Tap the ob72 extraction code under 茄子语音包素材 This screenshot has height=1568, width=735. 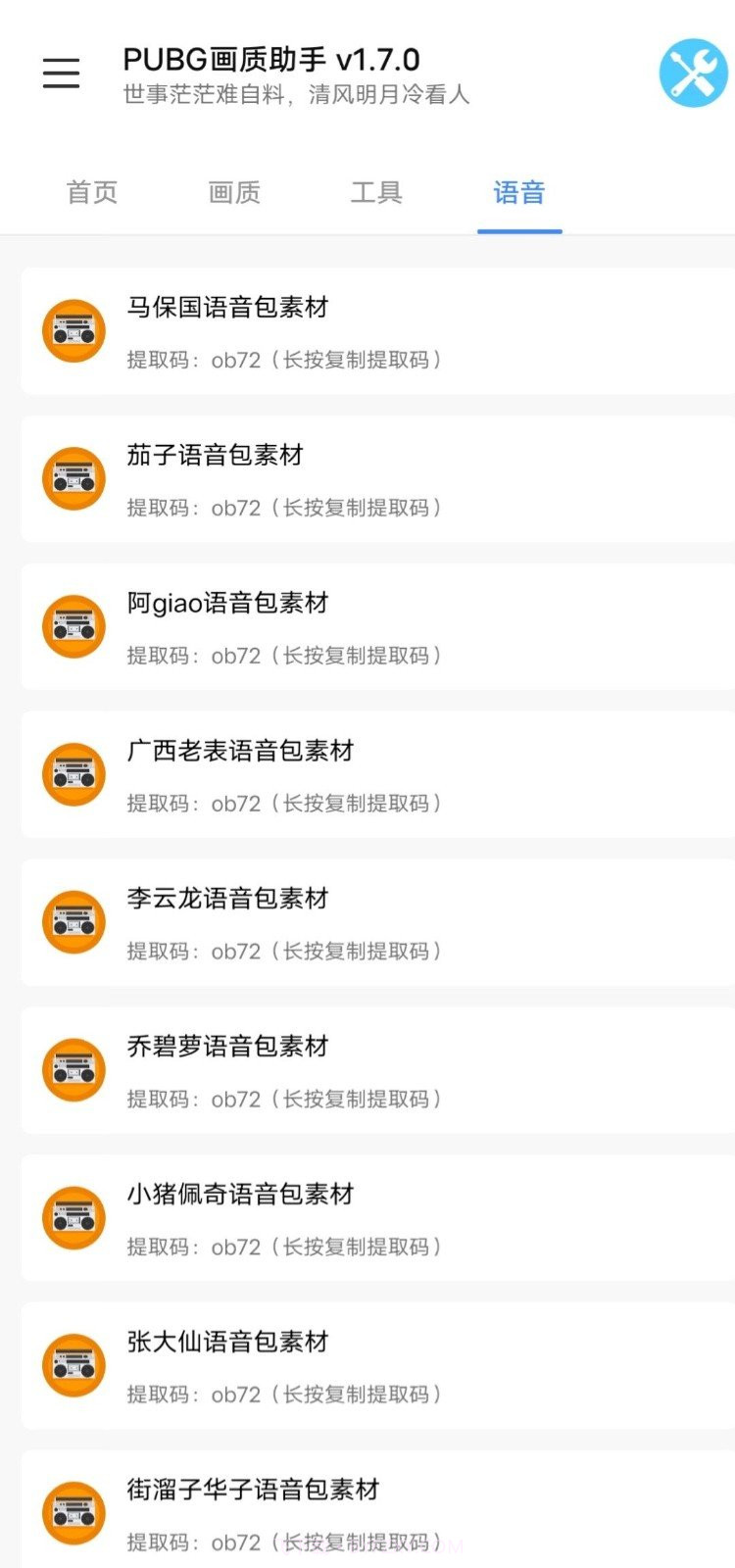(235, 508)
